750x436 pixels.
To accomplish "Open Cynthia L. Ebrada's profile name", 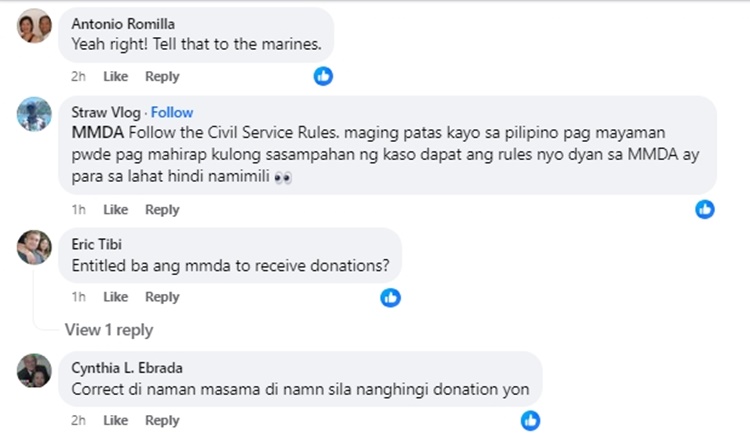I will pyautogui.click(x=127, y=367).
